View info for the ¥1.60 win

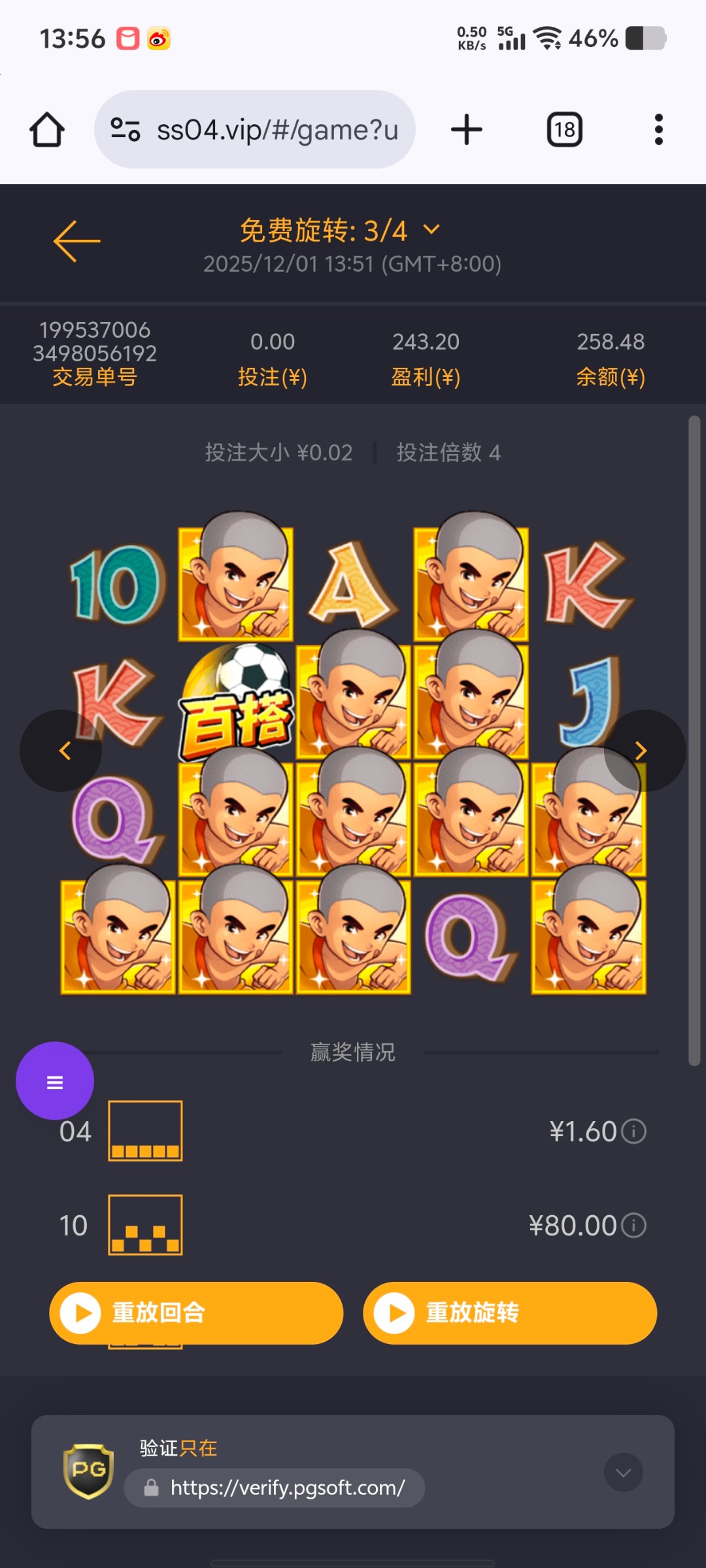click(633, 1132)
